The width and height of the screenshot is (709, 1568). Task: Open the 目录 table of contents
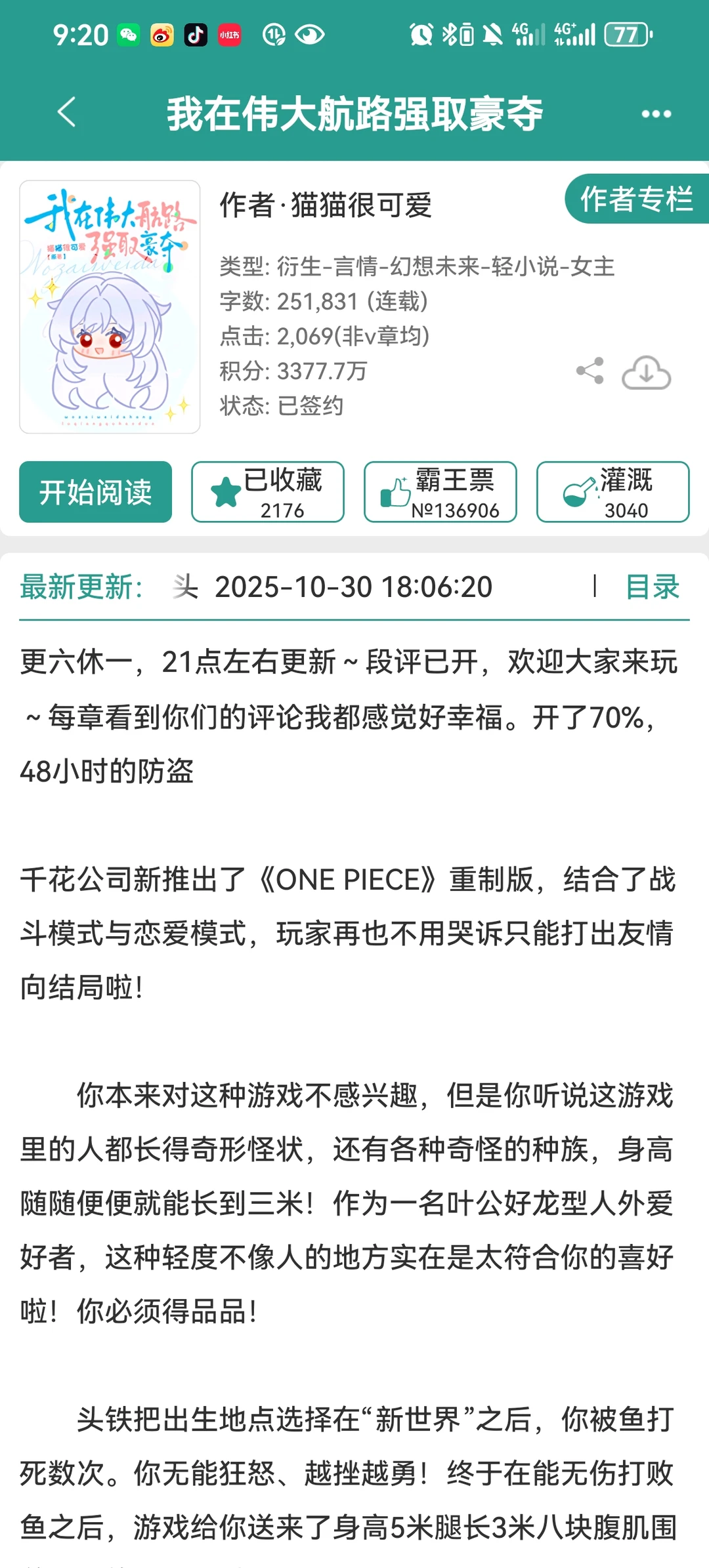click(x=653, y=587)
